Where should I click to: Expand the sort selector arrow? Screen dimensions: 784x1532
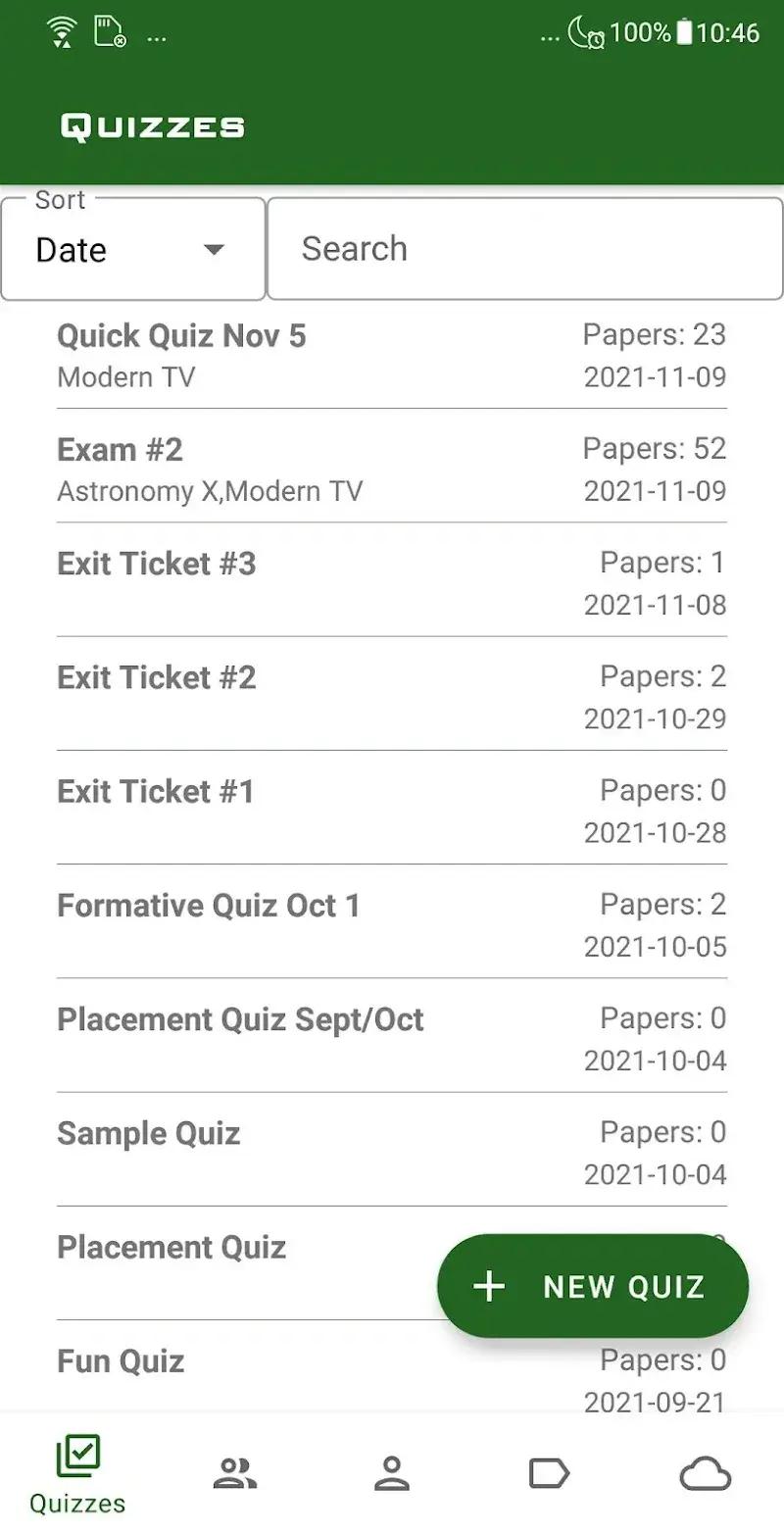(x=214, y=250)
